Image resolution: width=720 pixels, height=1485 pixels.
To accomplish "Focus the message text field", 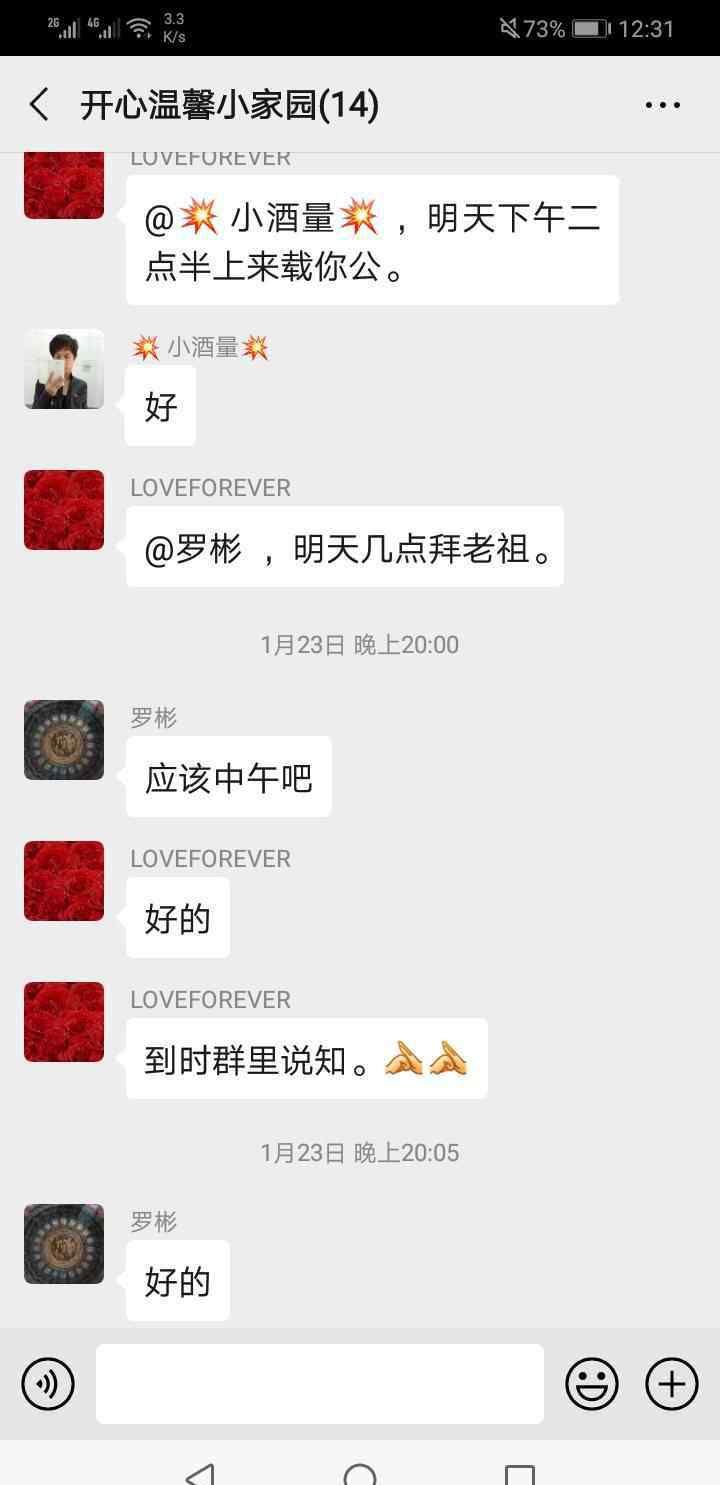I will pos(320,1384).
